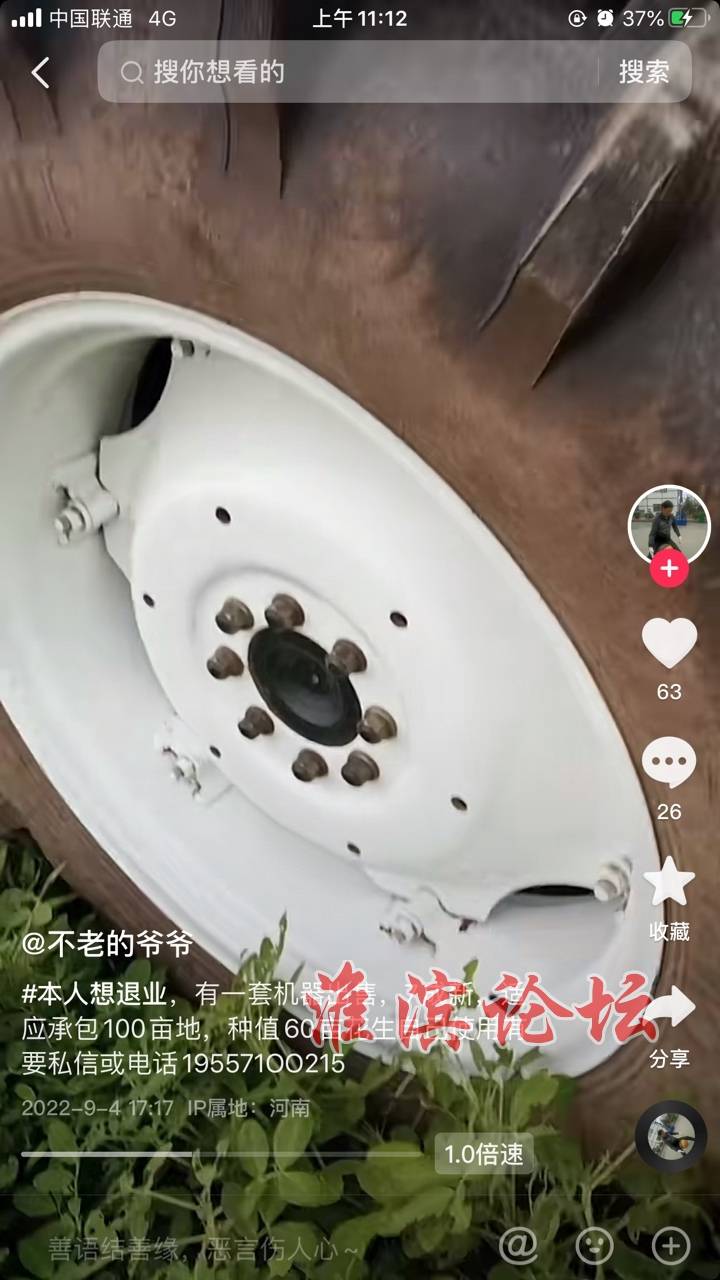
Task: Open the spinning music disc
Action: pos(670,1136)
